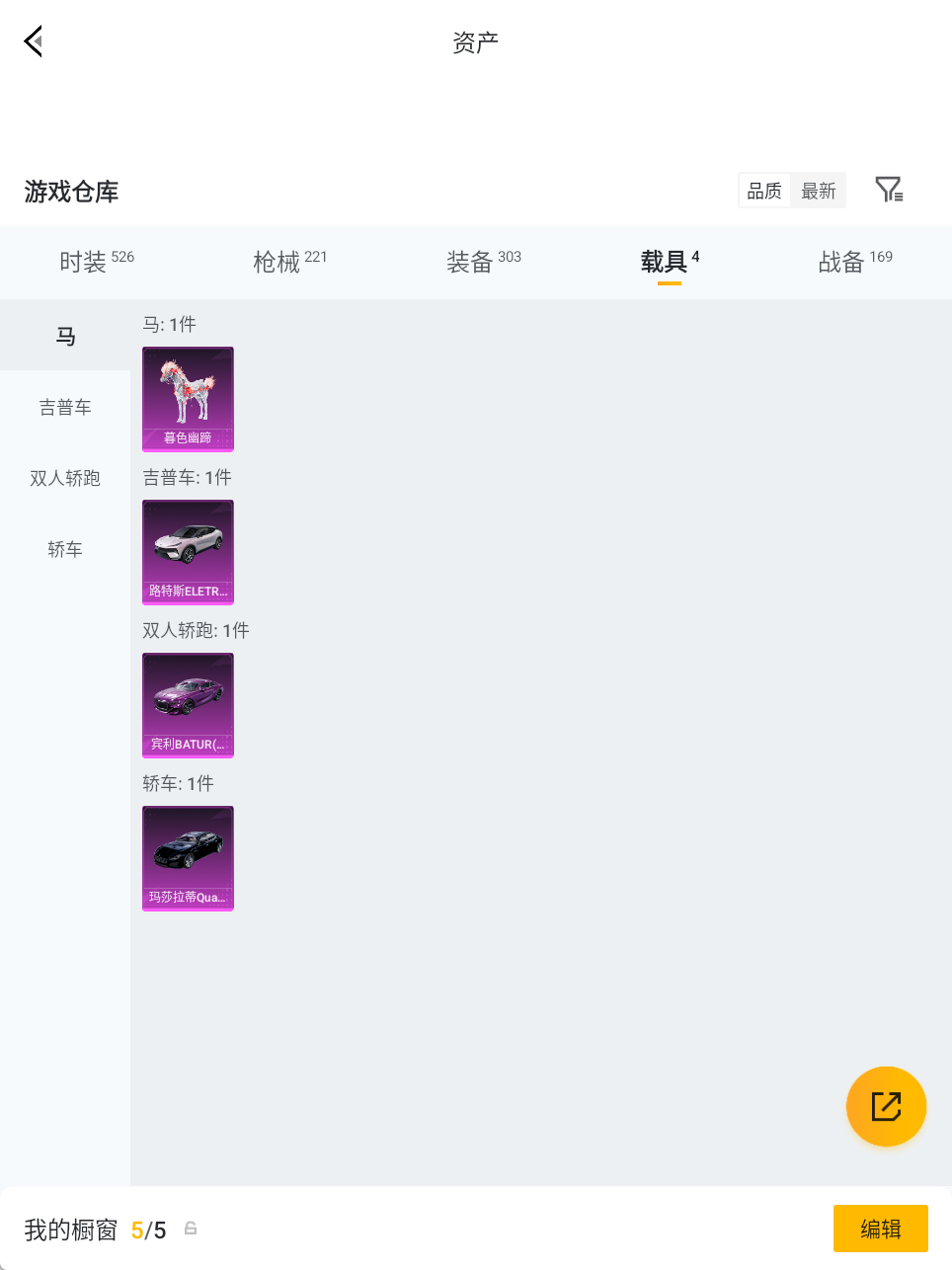Select the 装备 tab
The height and width of the screenshot is (1270, 952).
tap(470, 262)
